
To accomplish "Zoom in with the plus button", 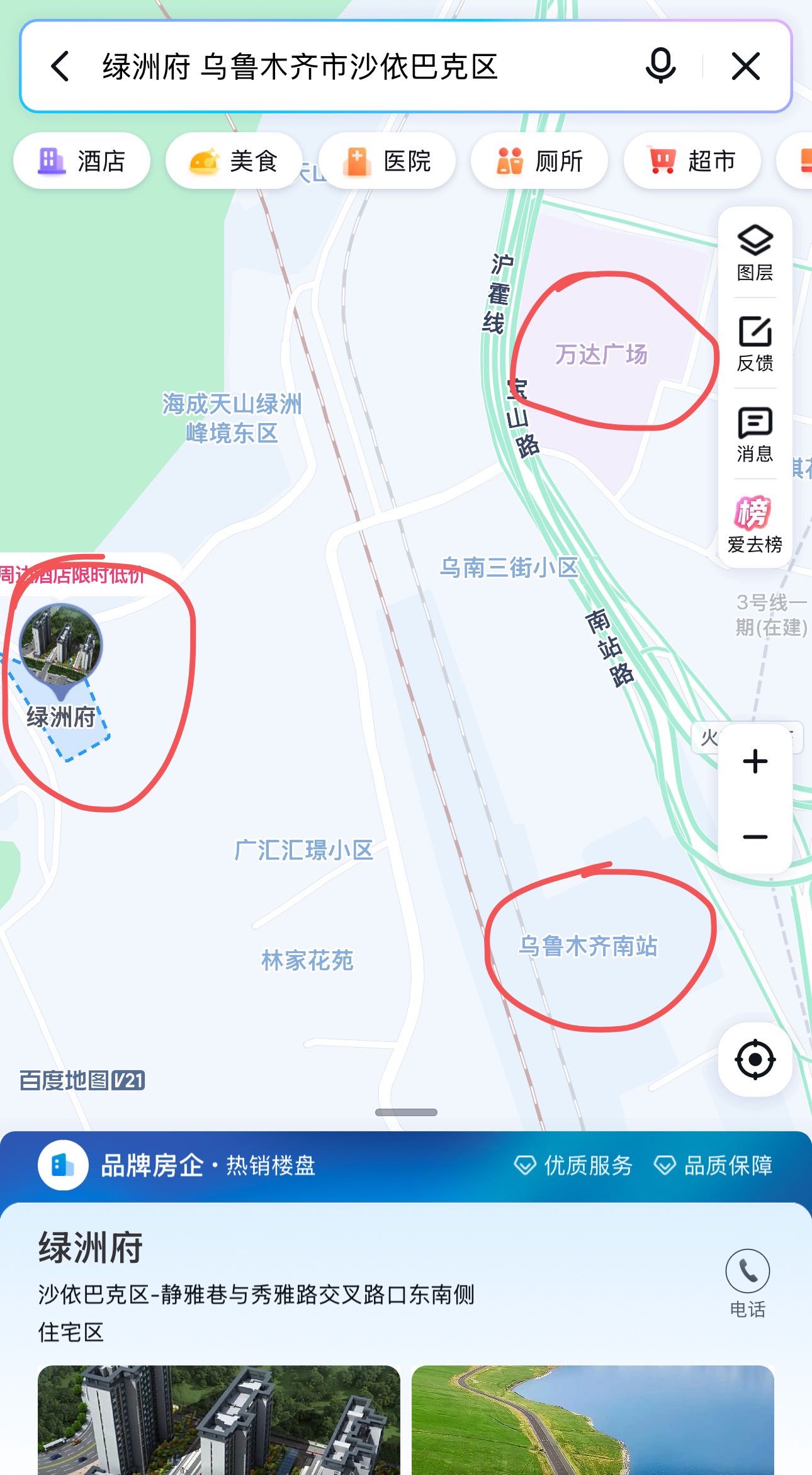I will pyautogui.click(x=755, y=762).
